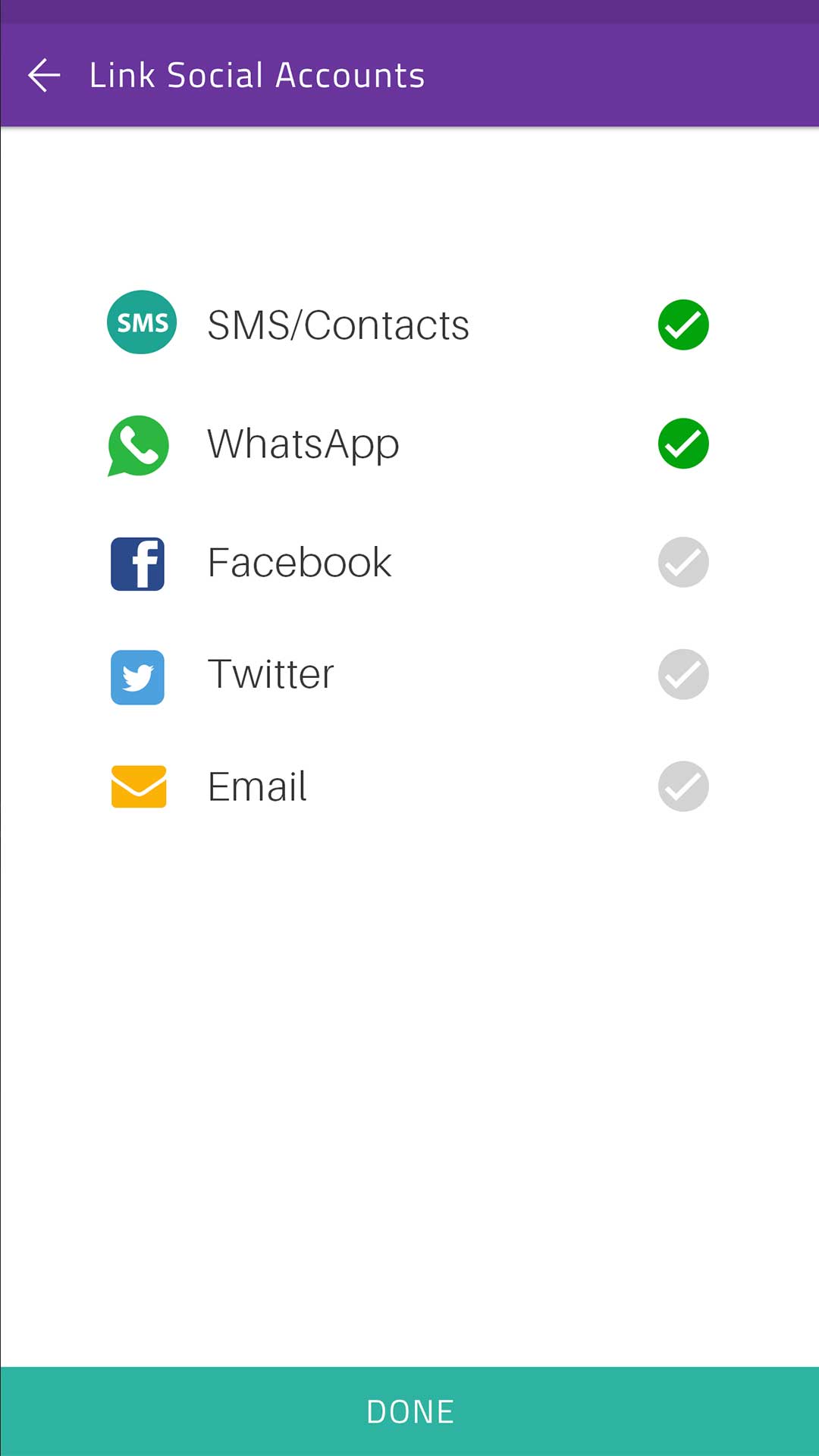Select the Twitter checkmark to link
819x1456 pixels.
coord(683,674)
